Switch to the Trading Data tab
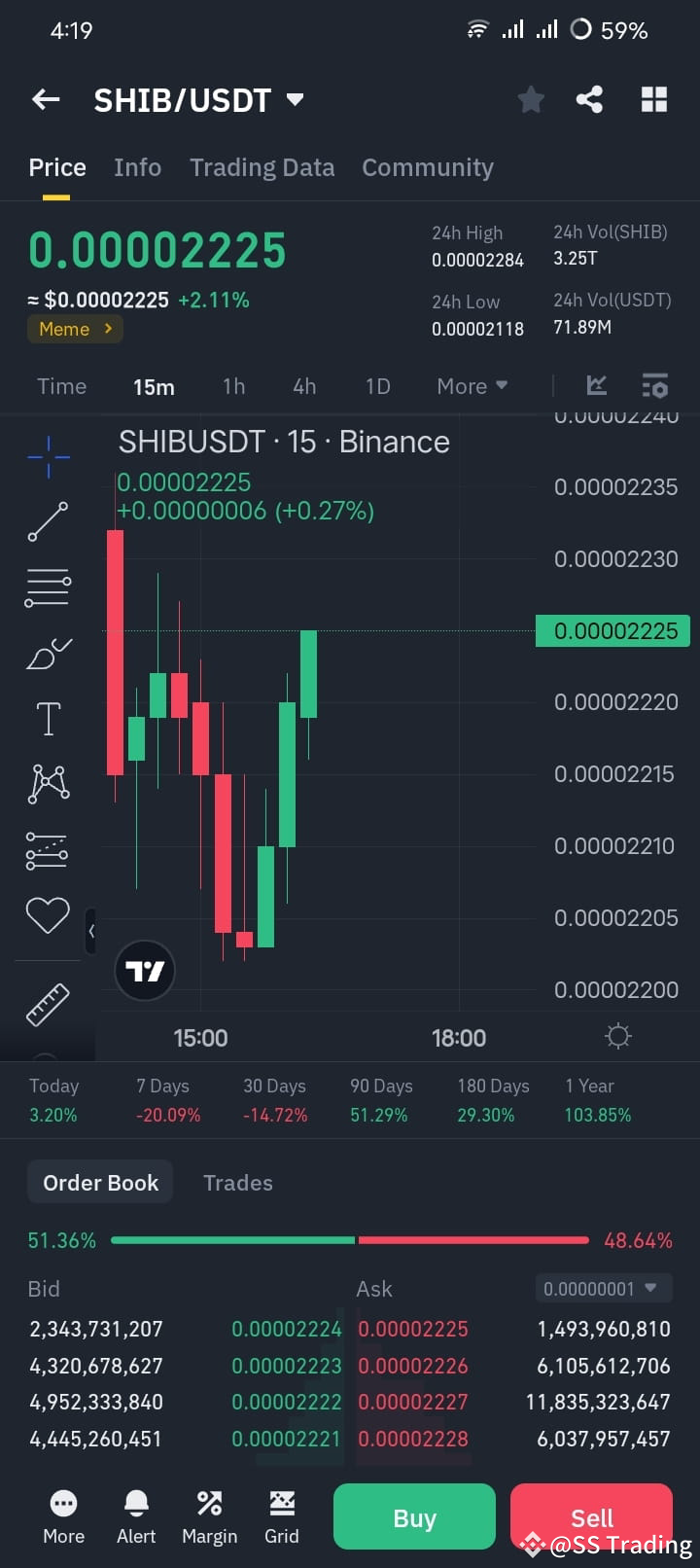 point(262,167)
